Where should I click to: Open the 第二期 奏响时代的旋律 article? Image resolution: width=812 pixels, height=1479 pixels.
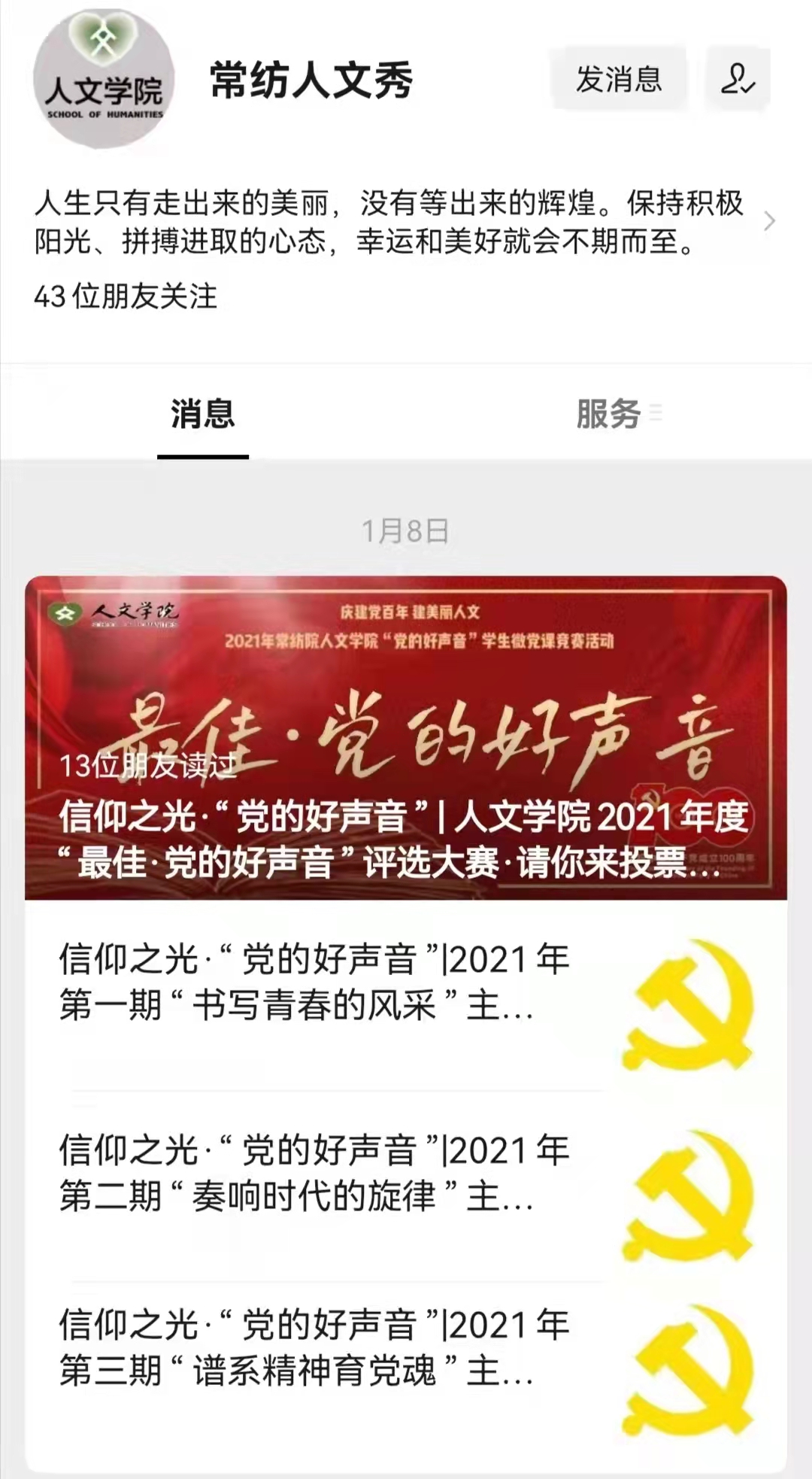(406, 1186)
